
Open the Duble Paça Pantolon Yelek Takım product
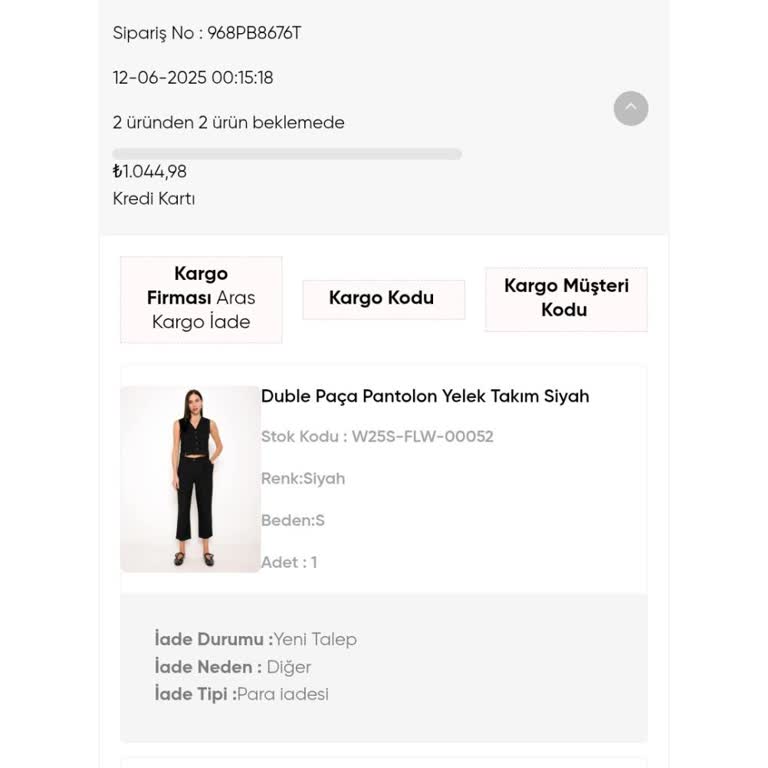coord(424,396)
